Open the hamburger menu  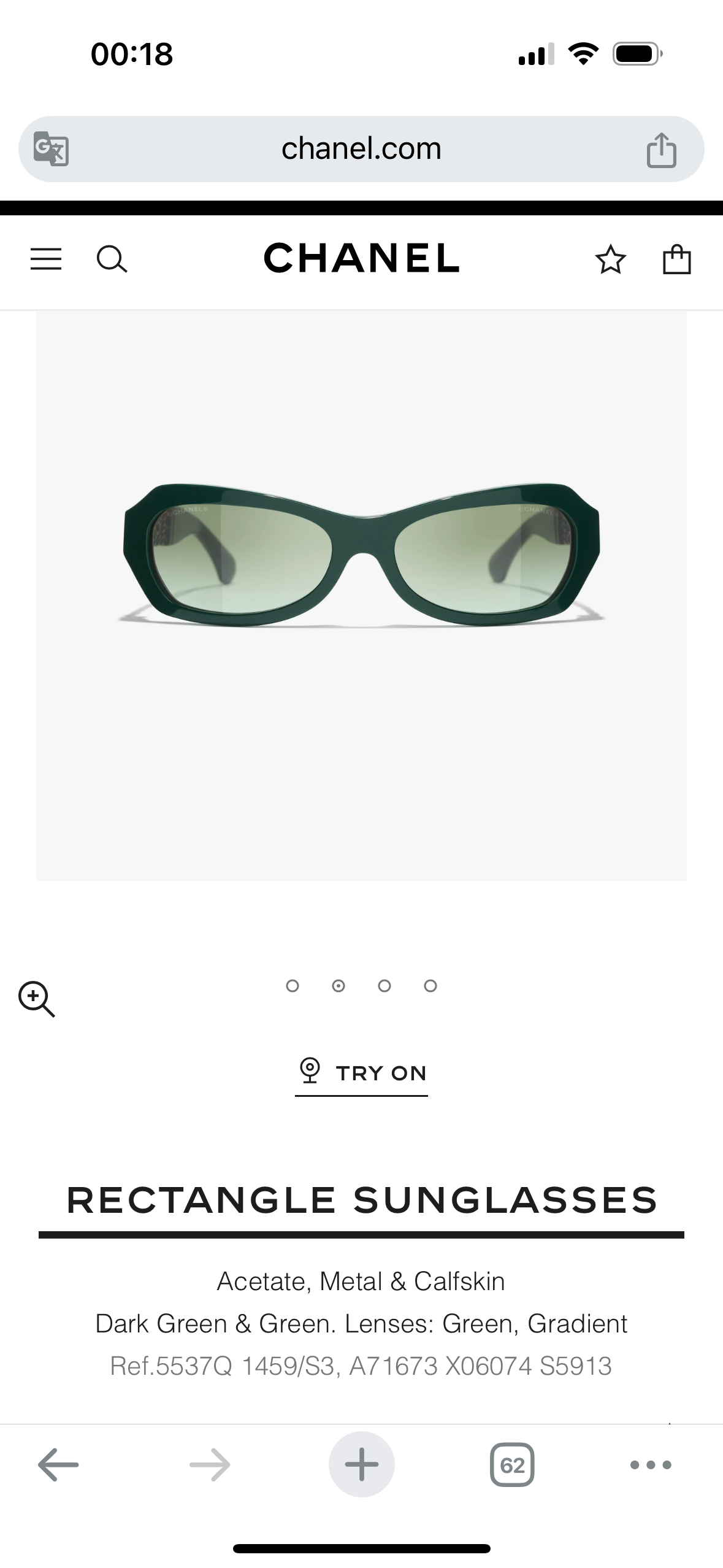tap(46, 259)
